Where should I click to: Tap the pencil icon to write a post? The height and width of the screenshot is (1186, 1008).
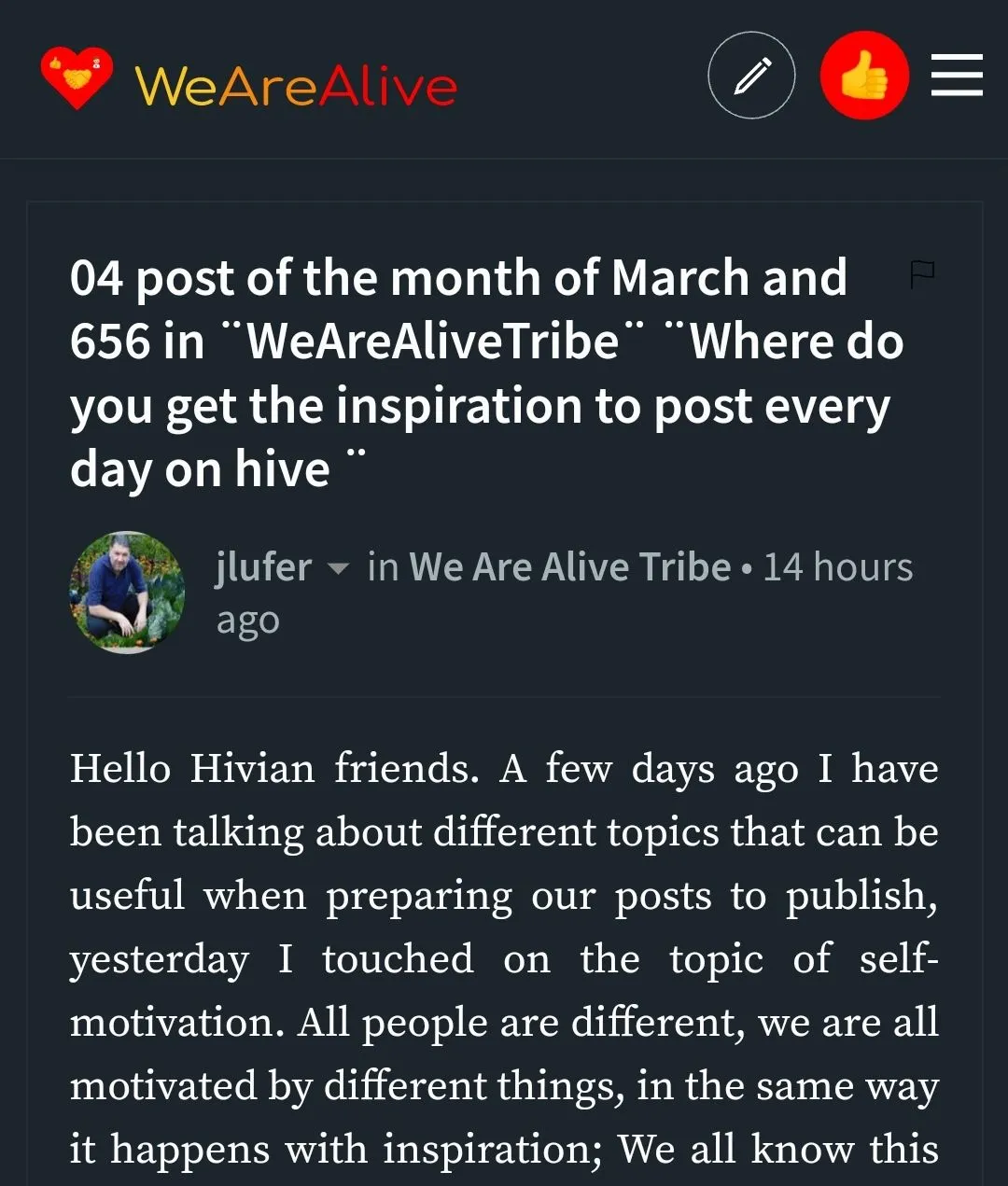pyautogui.click(x=751, y=76)
